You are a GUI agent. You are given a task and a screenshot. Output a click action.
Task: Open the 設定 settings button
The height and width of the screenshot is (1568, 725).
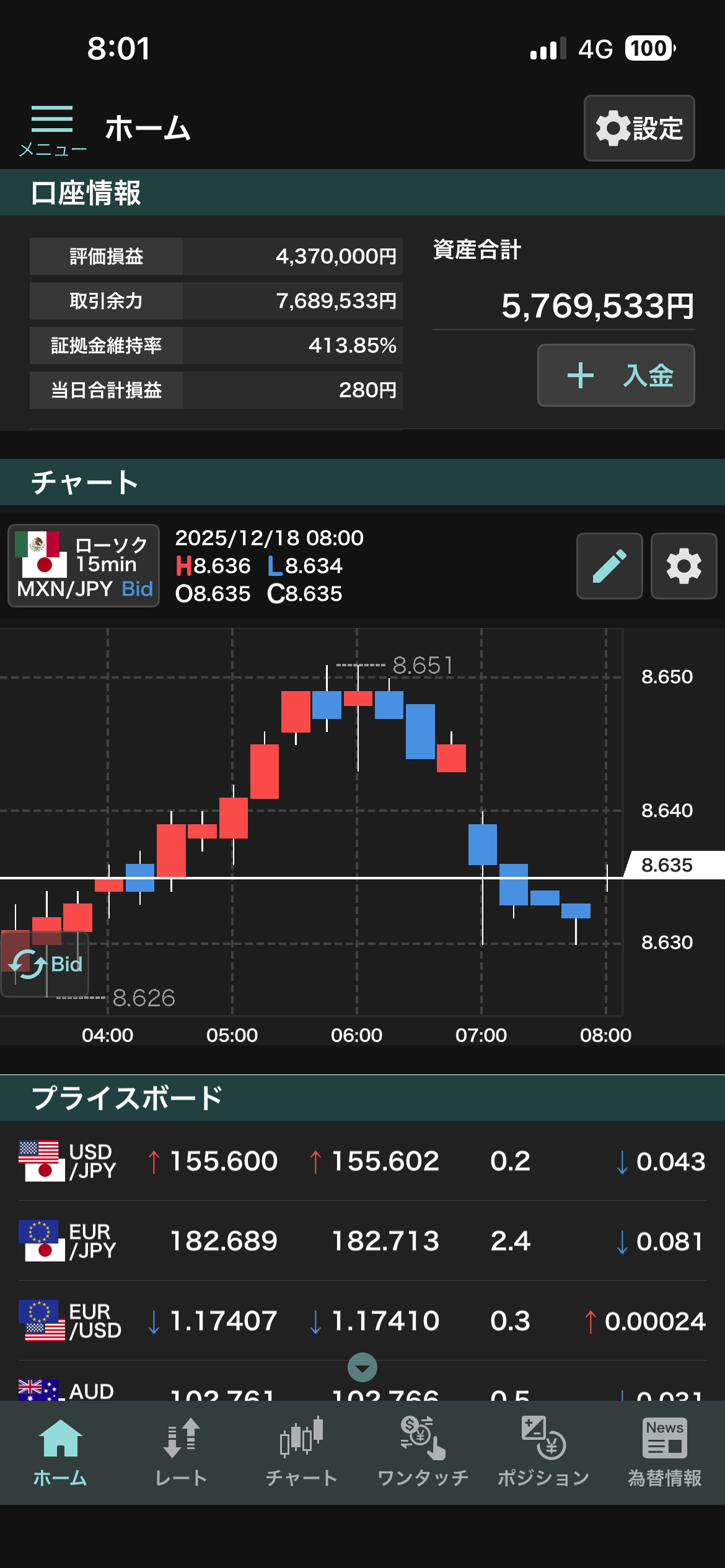(x=639, y=128)
